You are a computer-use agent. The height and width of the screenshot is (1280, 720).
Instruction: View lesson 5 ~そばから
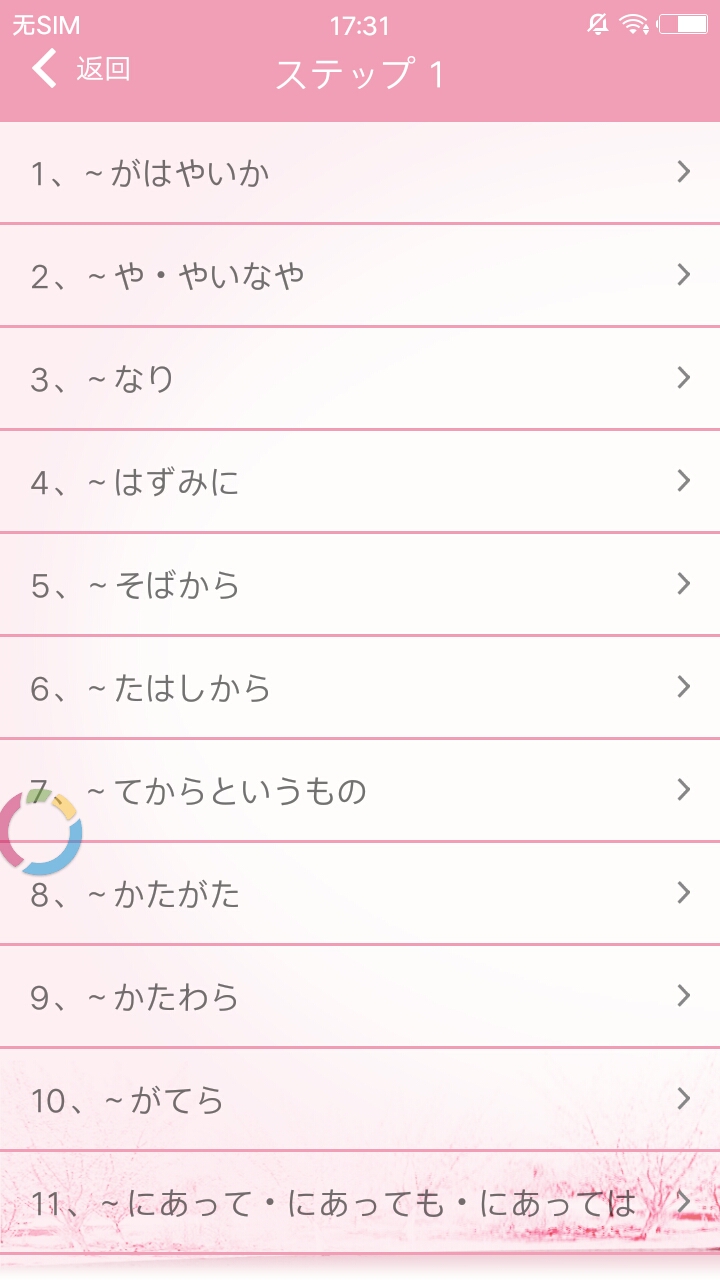pyautogui.click(x=360, y=585)
